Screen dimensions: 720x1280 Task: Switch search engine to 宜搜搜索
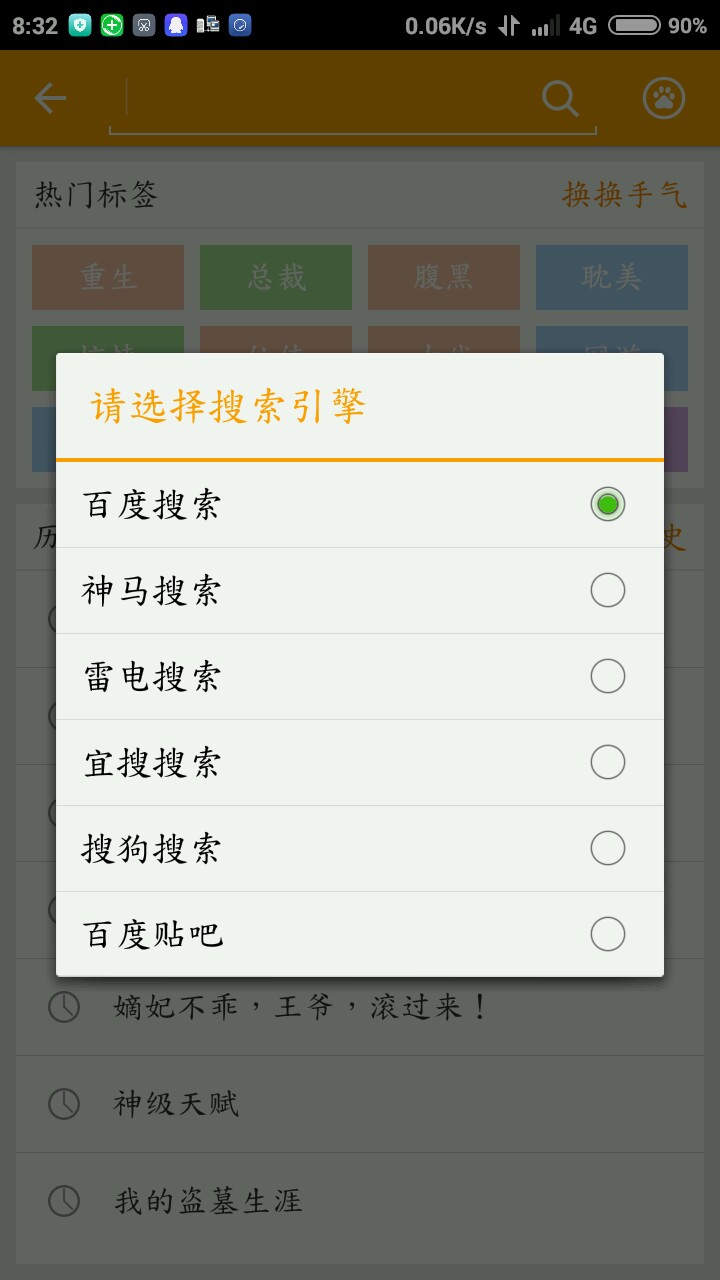[x=360, y=763]
